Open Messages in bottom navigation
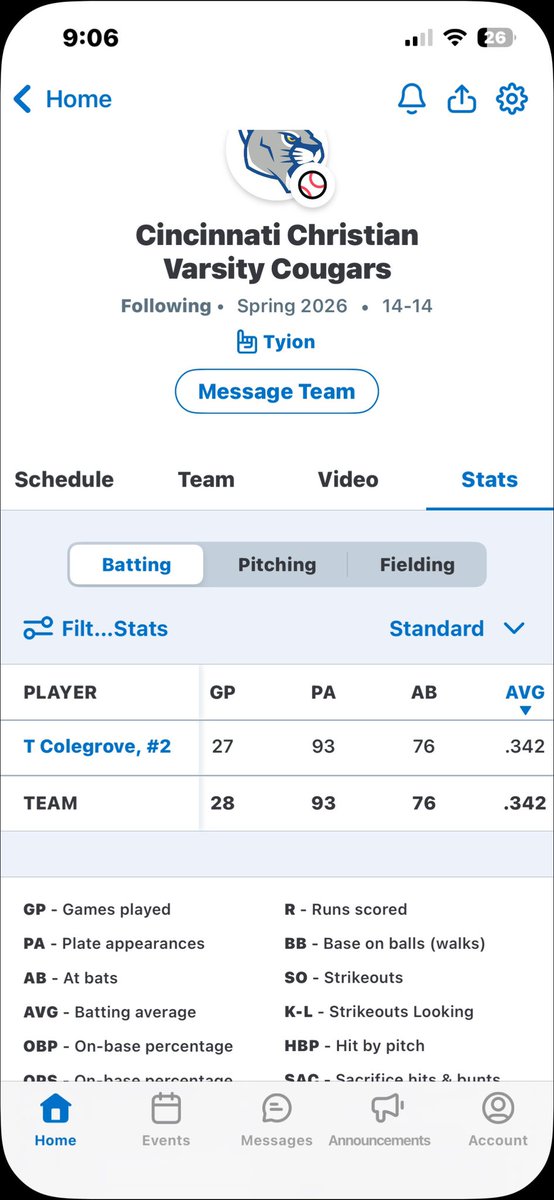The width and height of the screenshot is (554, 1200). pos(277,1120)
